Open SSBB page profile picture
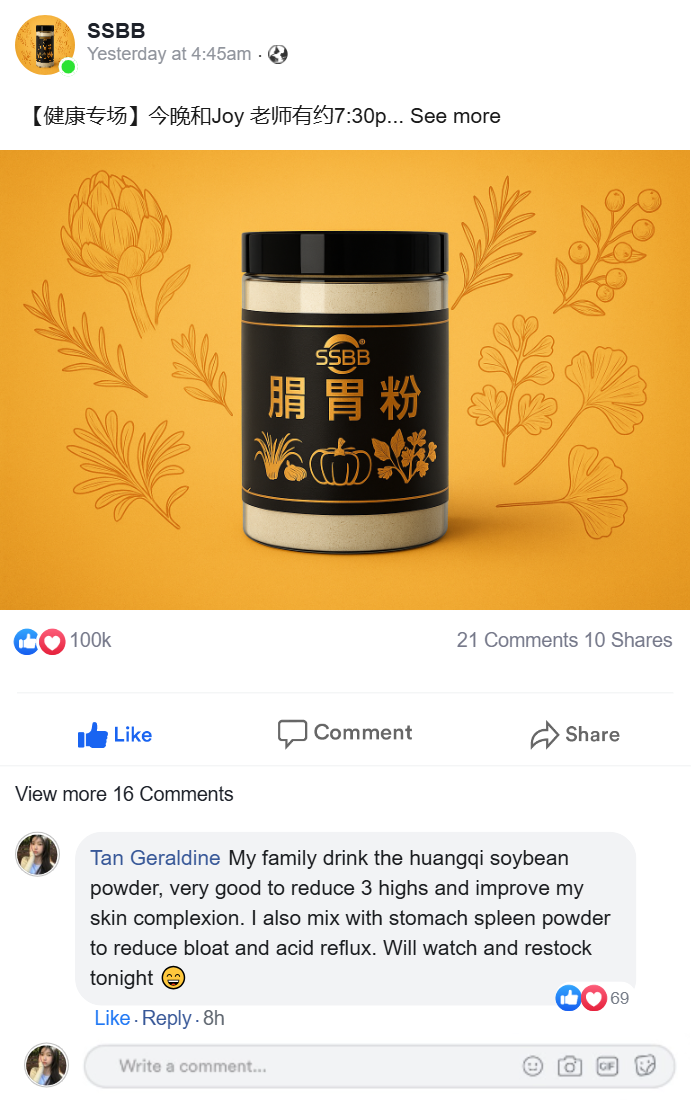Viewport: 691px width, 1101px height. coord(45,45)
